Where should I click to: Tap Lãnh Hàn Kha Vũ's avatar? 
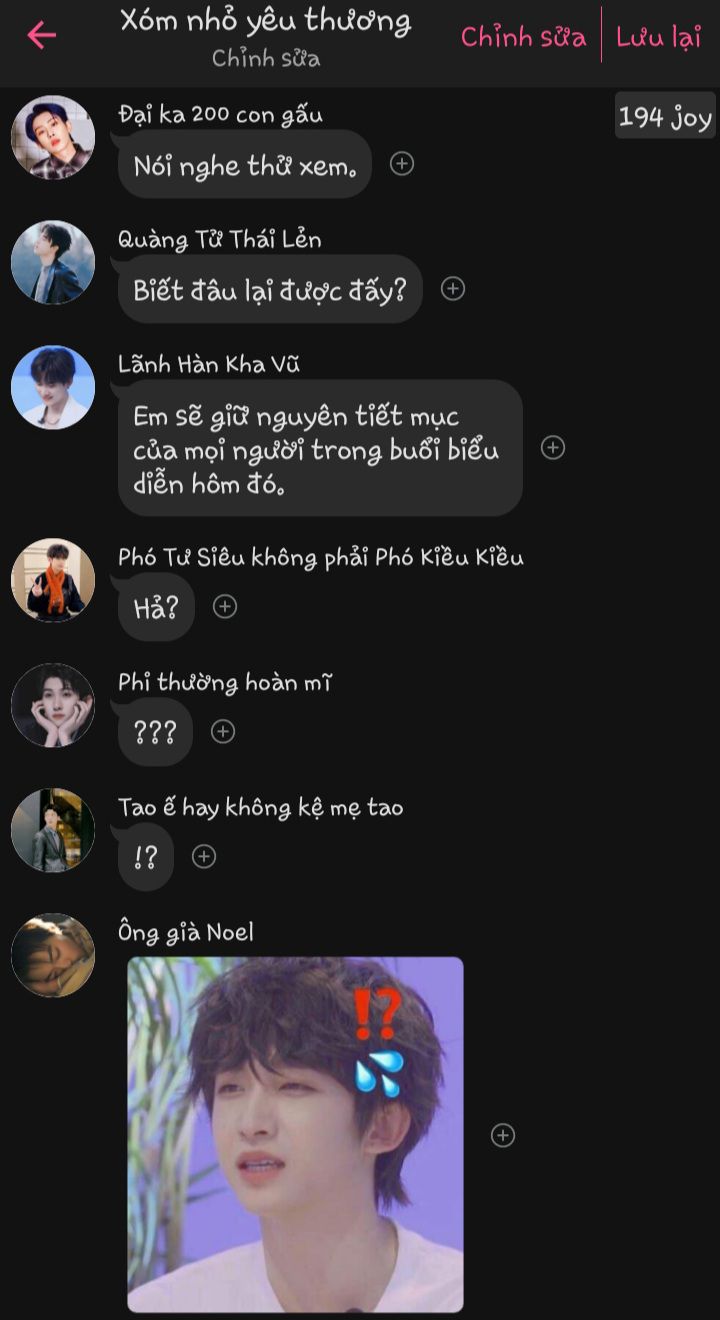pos(53,387)
